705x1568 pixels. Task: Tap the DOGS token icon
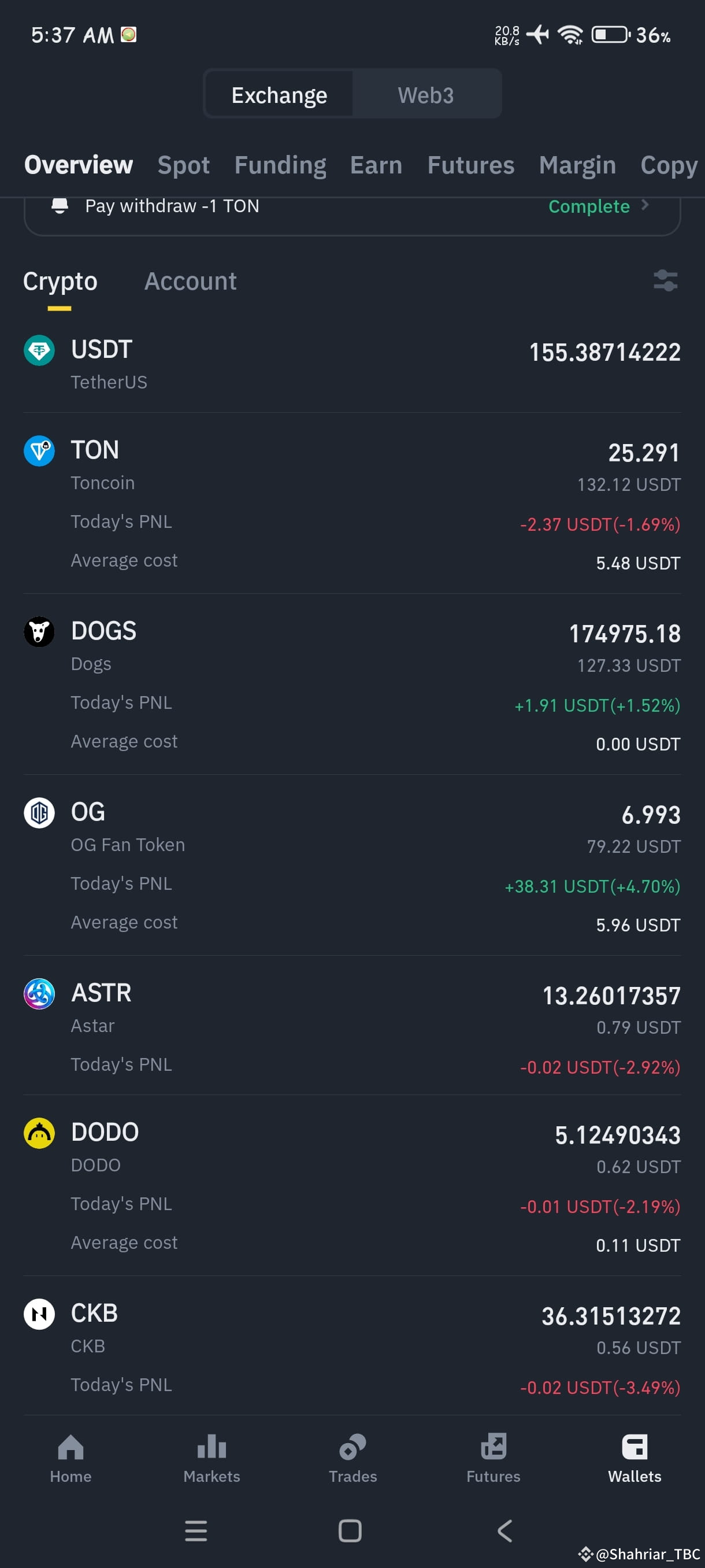tap(39, 633)
